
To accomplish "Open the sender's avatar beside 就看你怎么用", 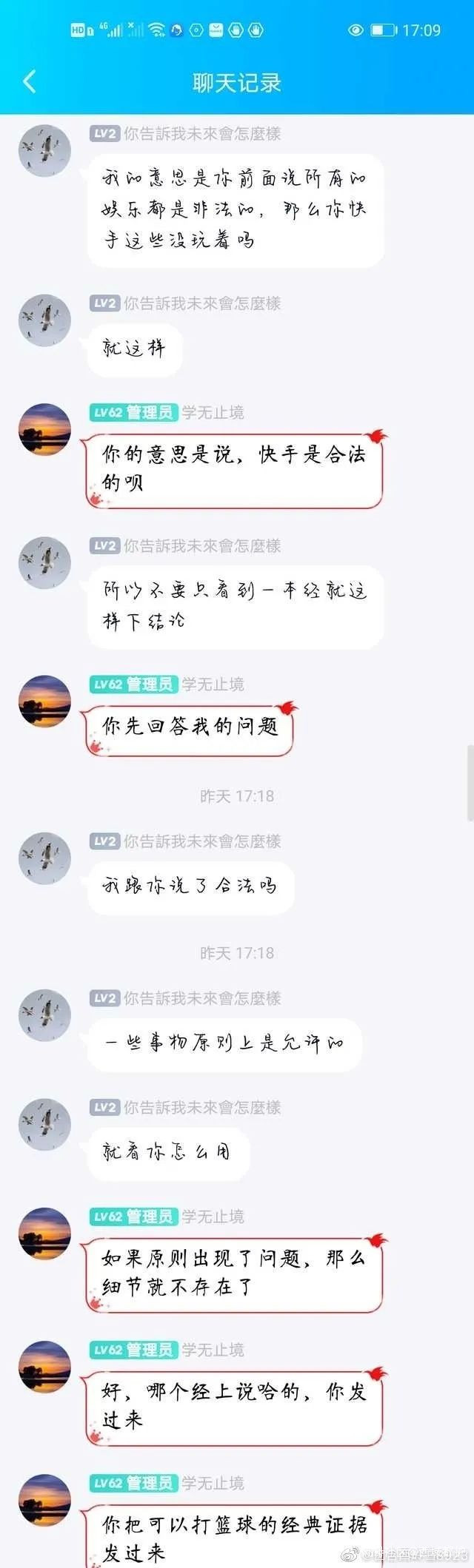I will (44, 1125).
